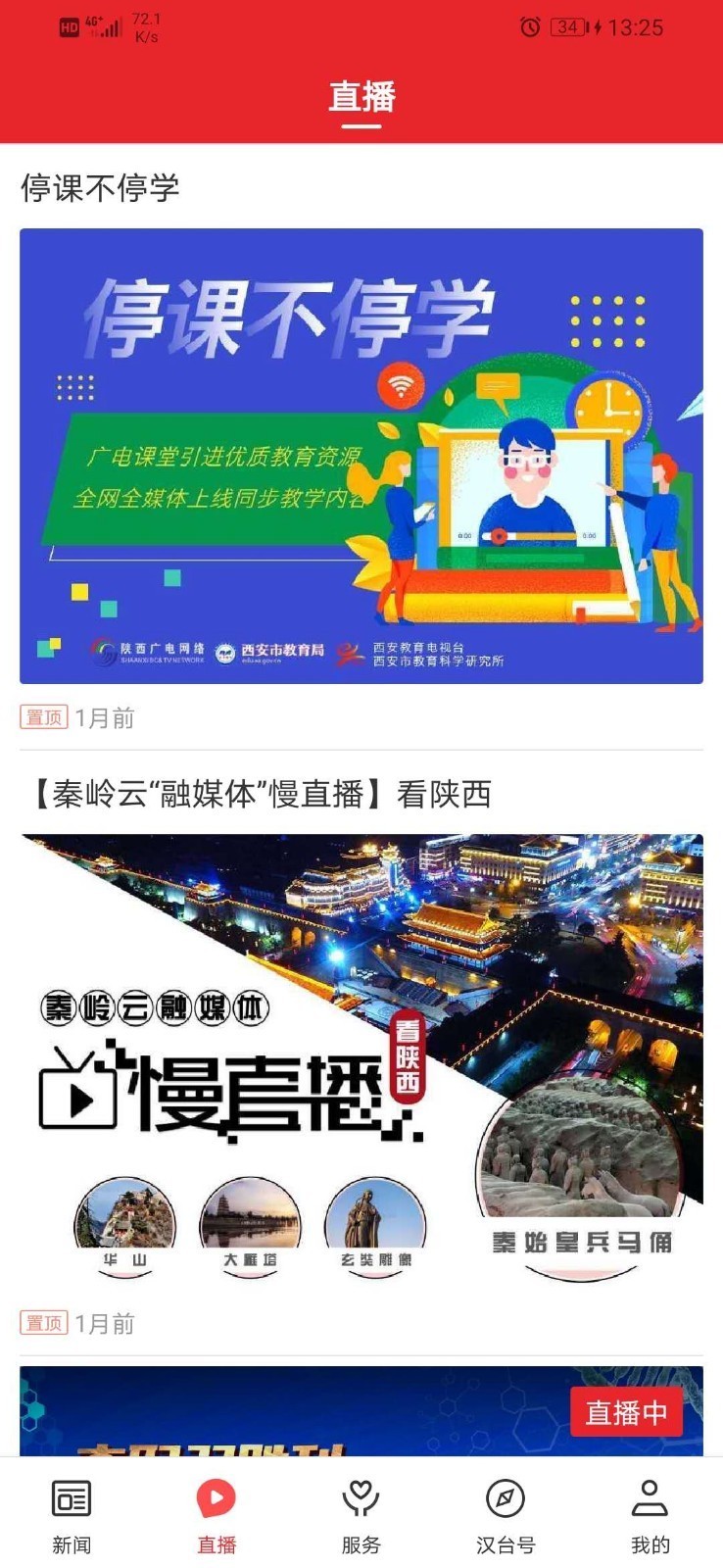Open the 停课不停学 live stream card
This screenshot has height=1568, width=723.
coord(361,456)
